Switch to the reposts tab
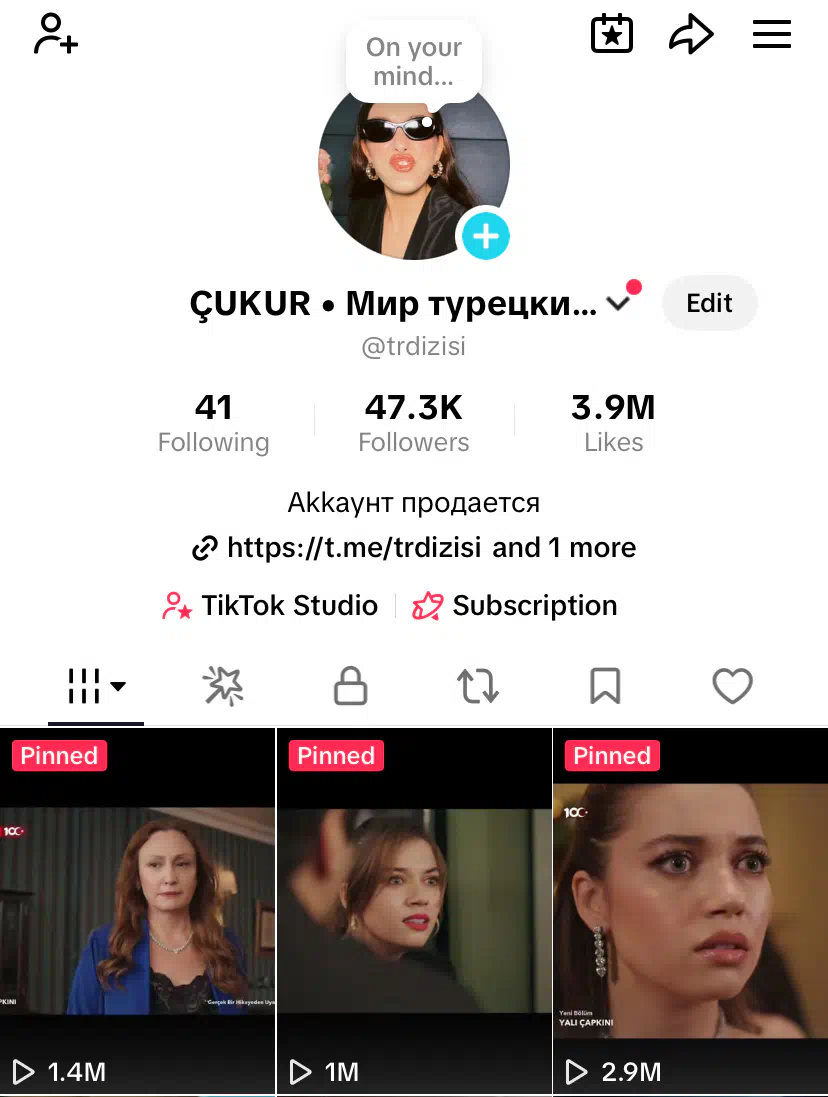Image resolution: width=828 pixels, height=1097 pixels. point(477,686)
